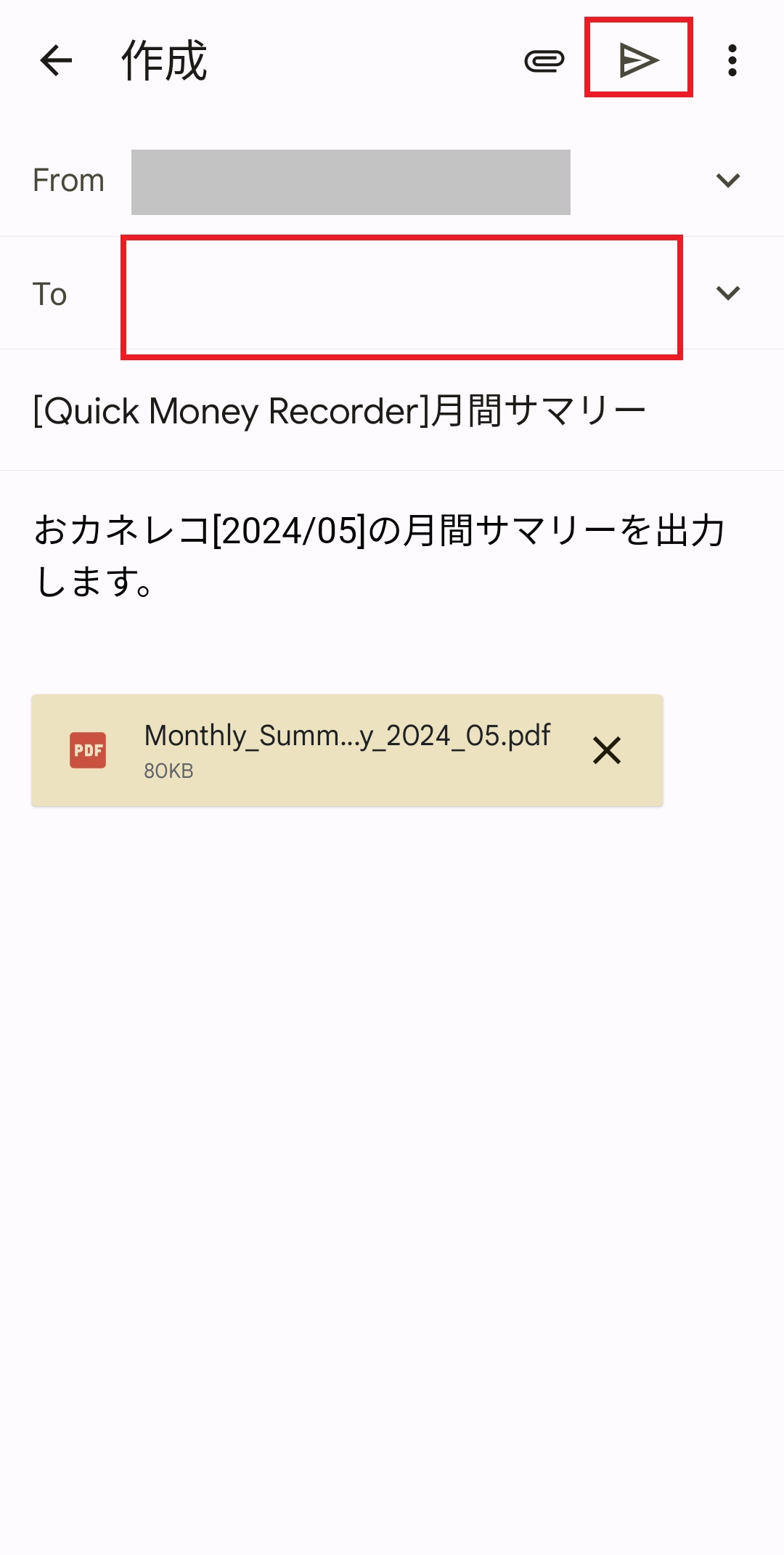Attach a file with the paperclip icon
784x1555 pixels.
tap(544, 61)
